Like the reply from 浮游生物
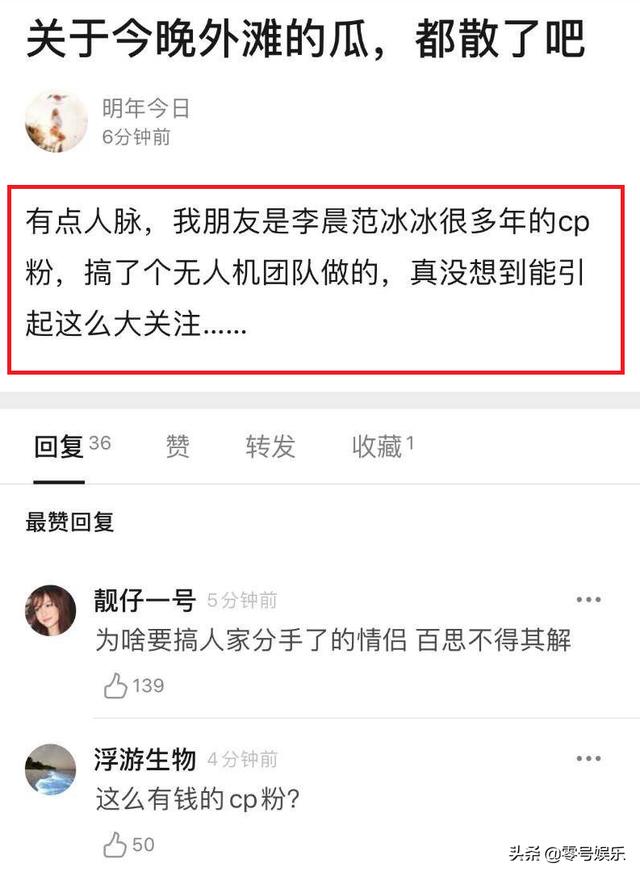Viewport: 640px width, 876px height. click(116, 844)
